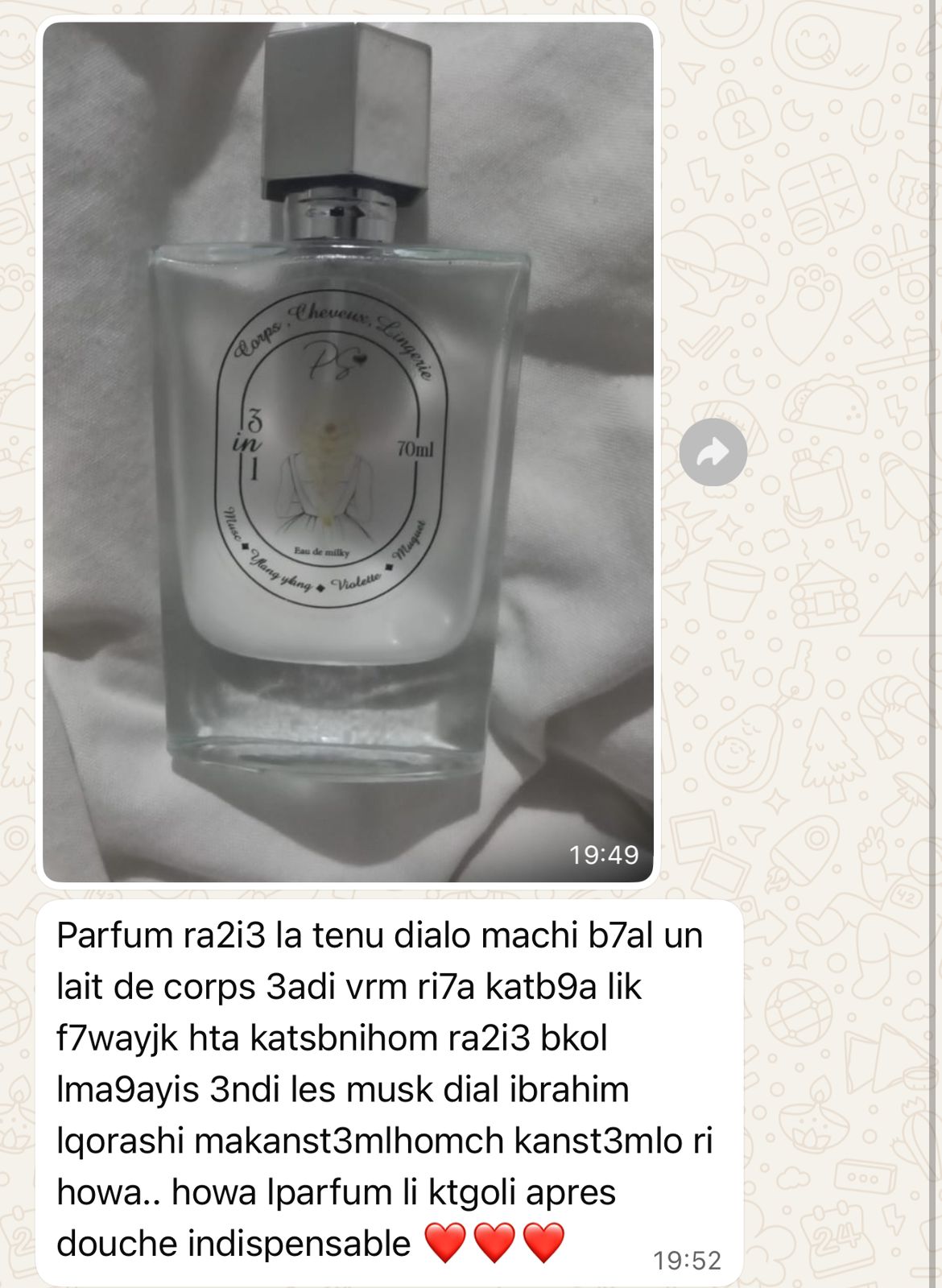Screen dimensions: 942x1288
Task: Open the perfume bottle photo message
Action: tap(348, 451)
